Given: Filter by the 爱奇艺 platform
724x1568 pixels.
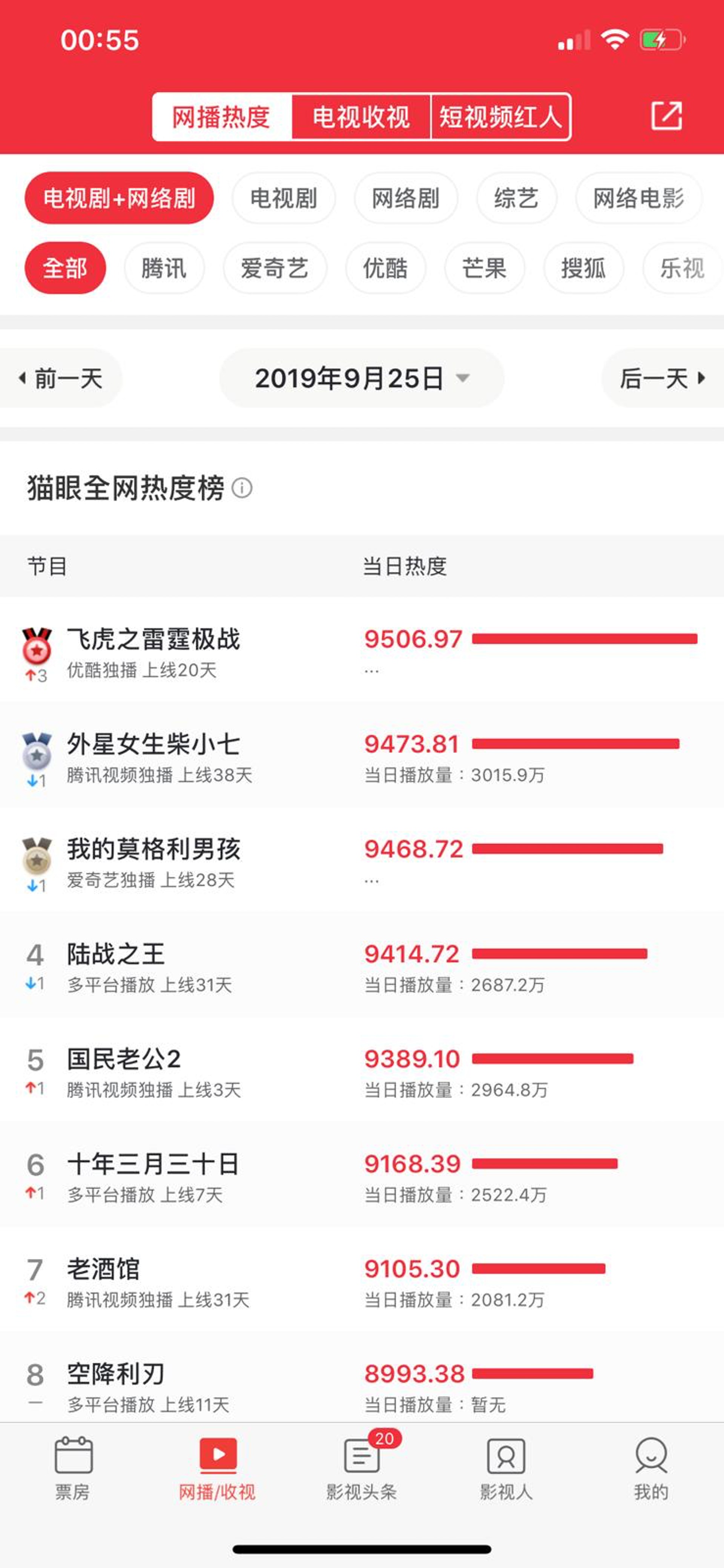Looking at the screenshot, I should (275, 268).
